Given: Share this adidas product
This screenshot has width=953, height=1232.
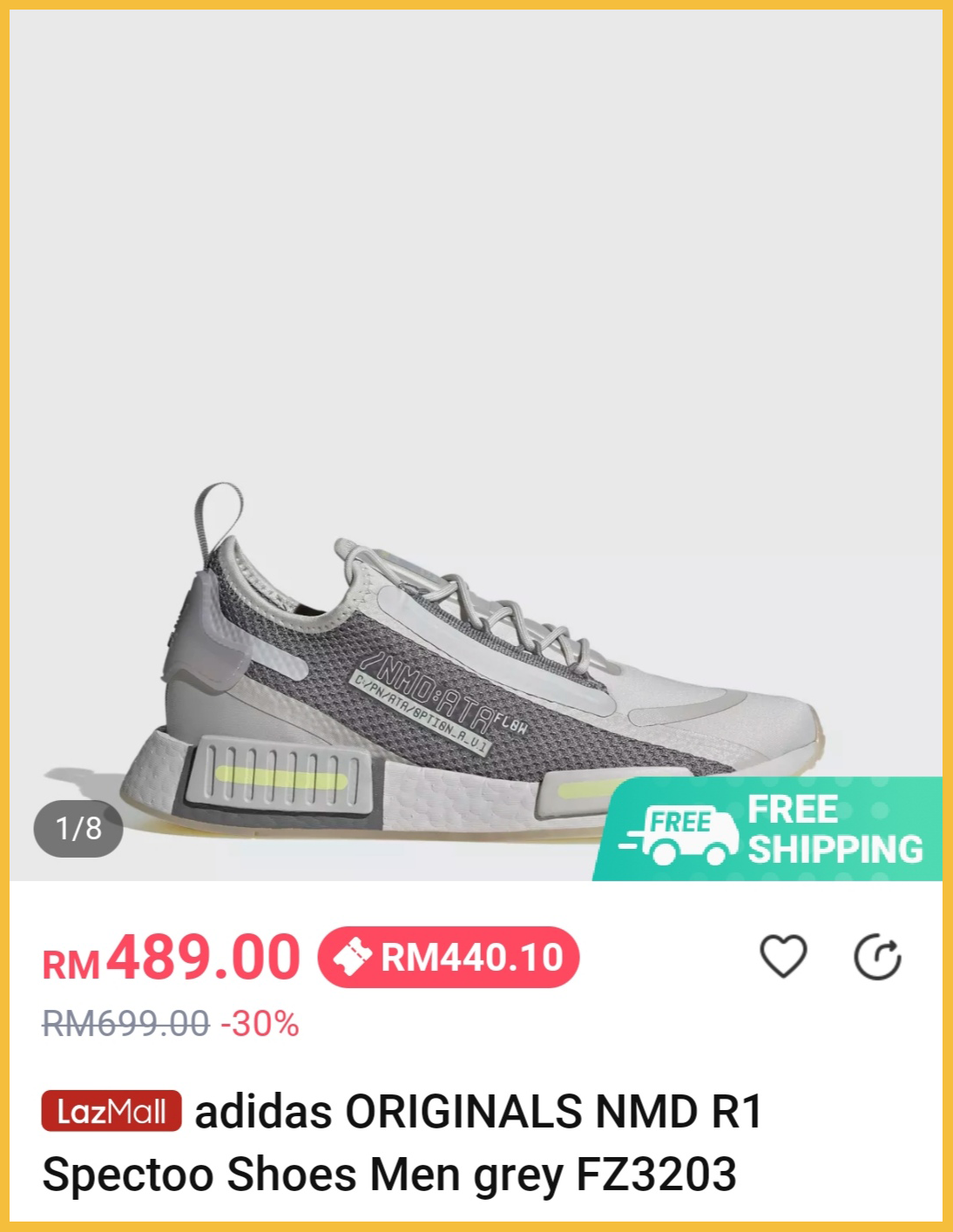Looking at the screenshot, I should pyautogui.click(x=876, y=957).
